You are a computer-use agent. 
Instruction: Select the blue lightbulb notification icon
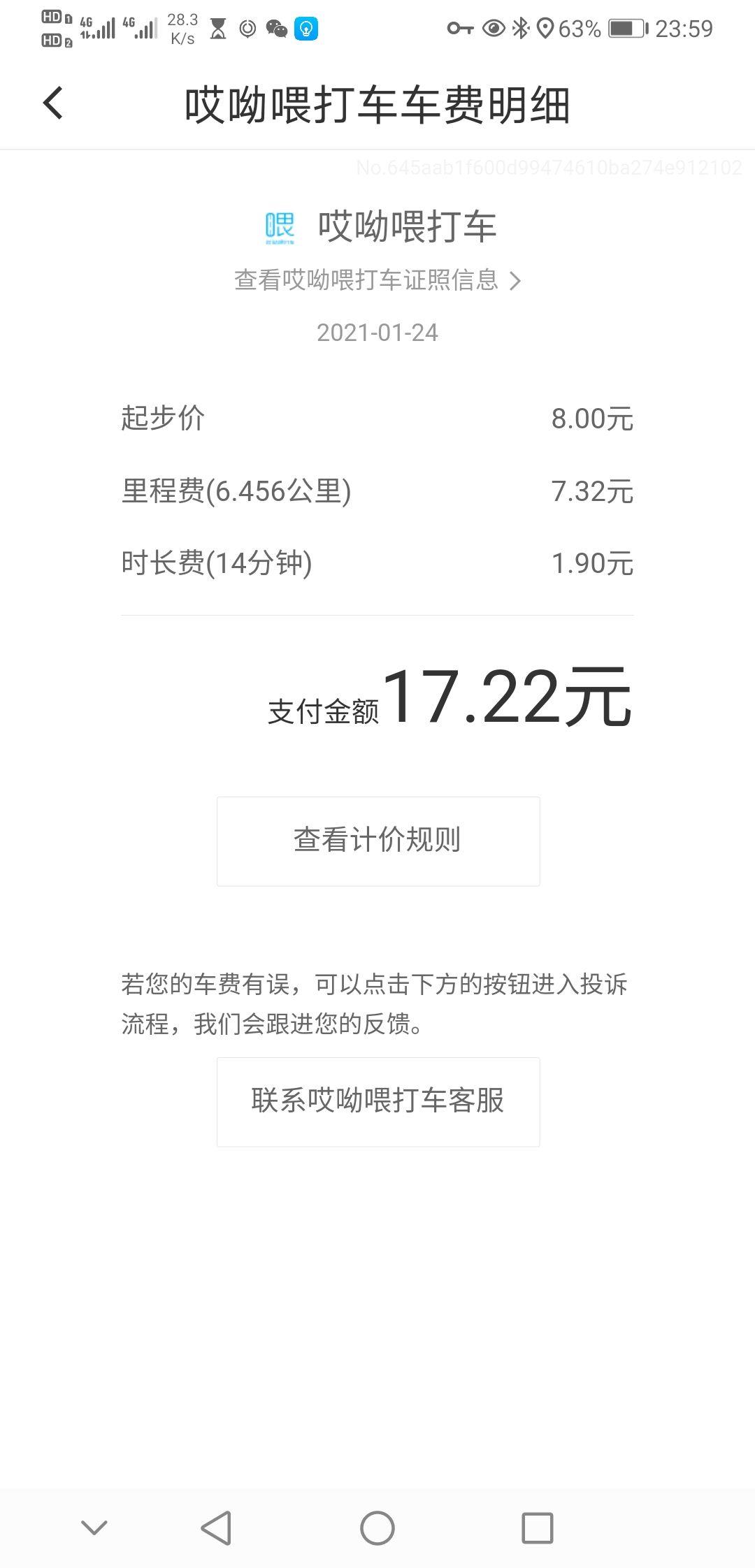(305, 29)
